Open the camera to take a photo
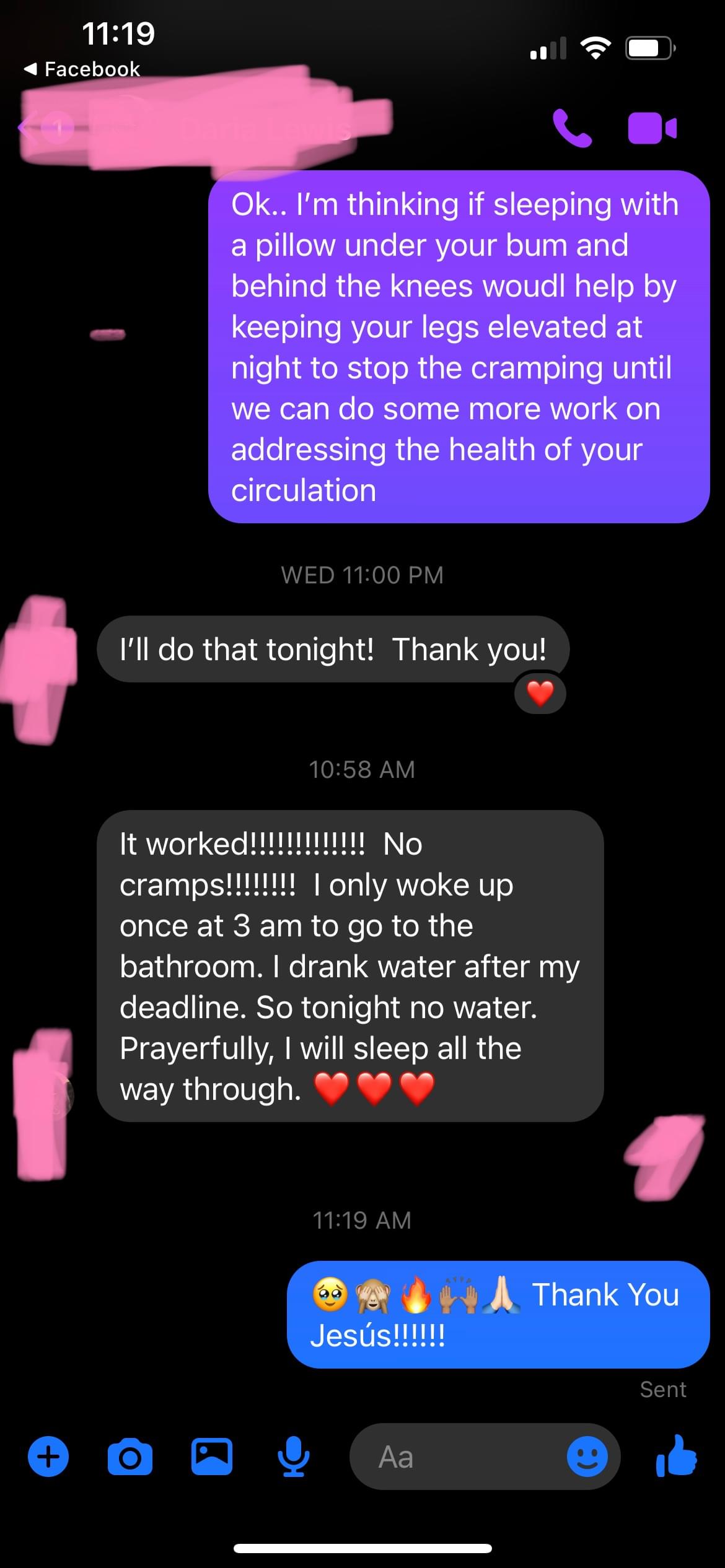Screen dimensions: 725x1568 pos(130,1458)
